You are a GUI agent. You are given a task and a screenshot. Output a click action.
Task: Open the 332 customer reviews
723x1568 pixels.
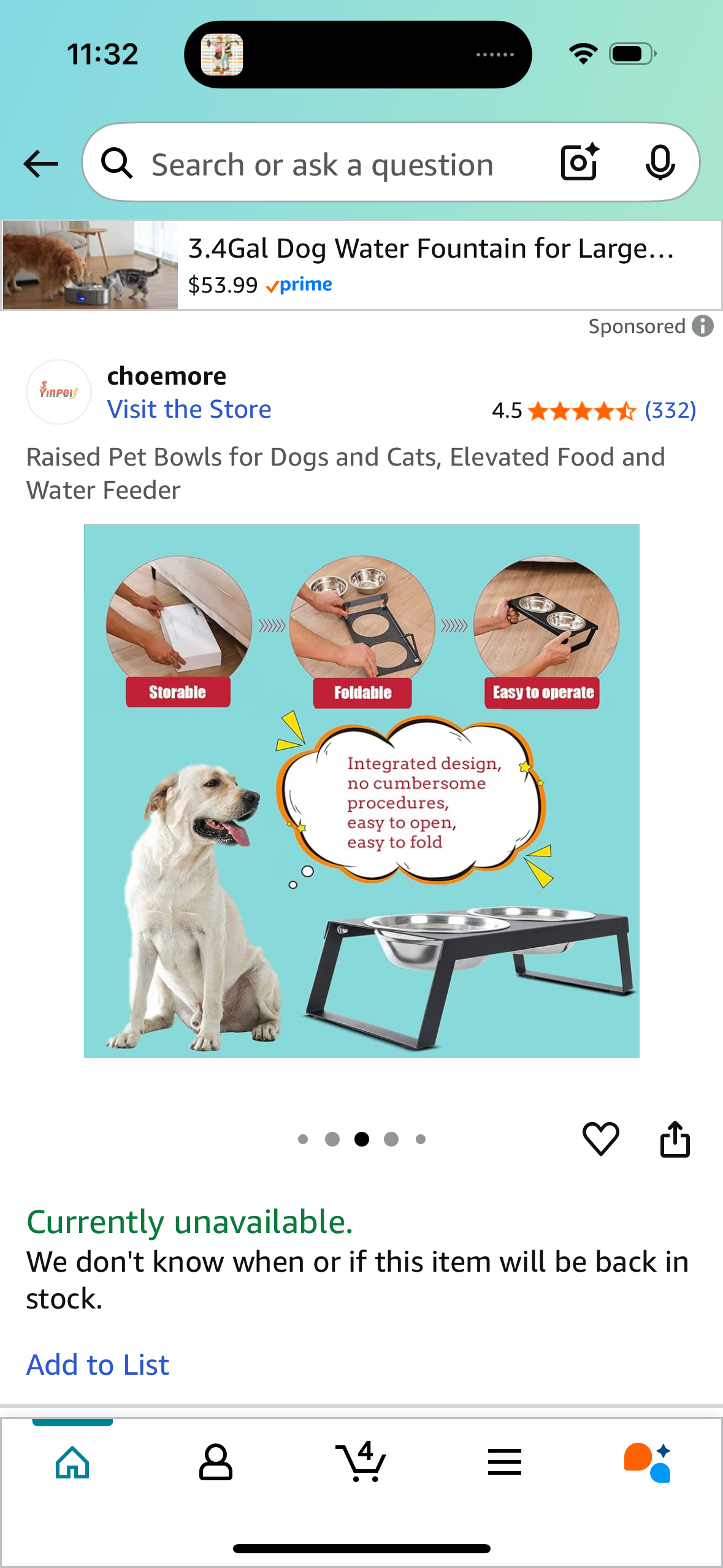(x=670, y=410)
